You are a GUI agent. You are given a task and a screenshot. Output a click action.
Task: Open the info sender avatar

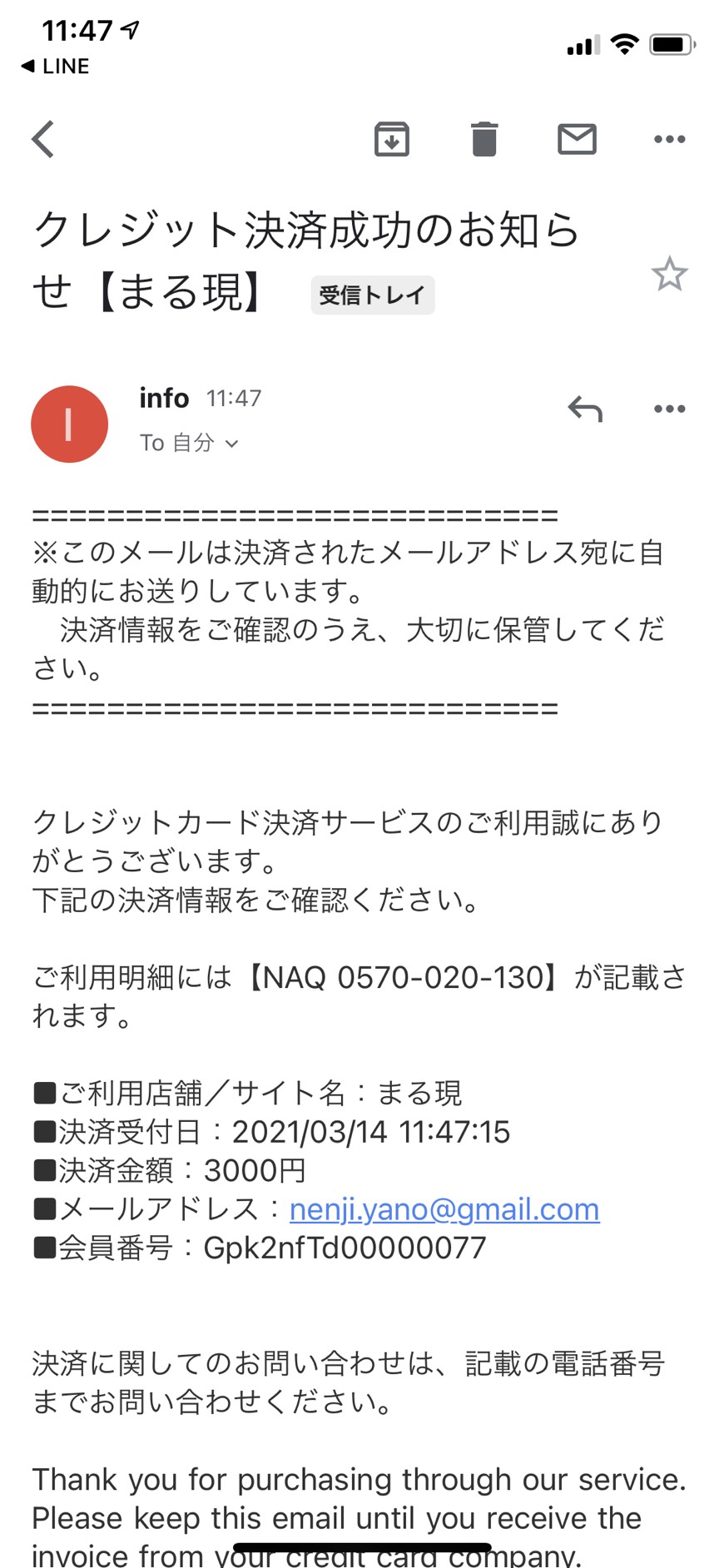click(x=69, y=424)
